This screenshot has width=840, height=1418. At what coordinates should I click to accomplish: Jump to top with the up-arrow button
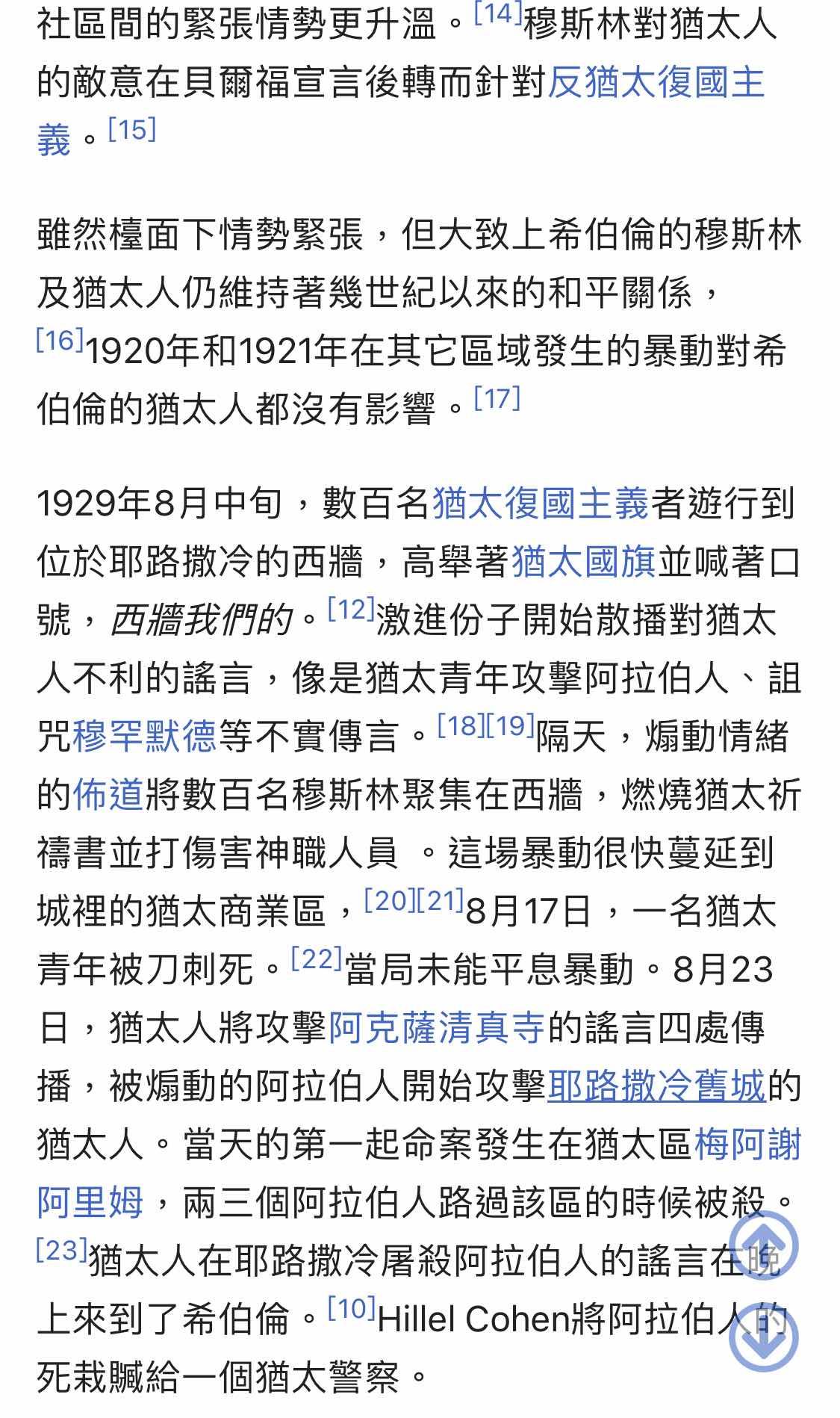[x=763, y=1245]
